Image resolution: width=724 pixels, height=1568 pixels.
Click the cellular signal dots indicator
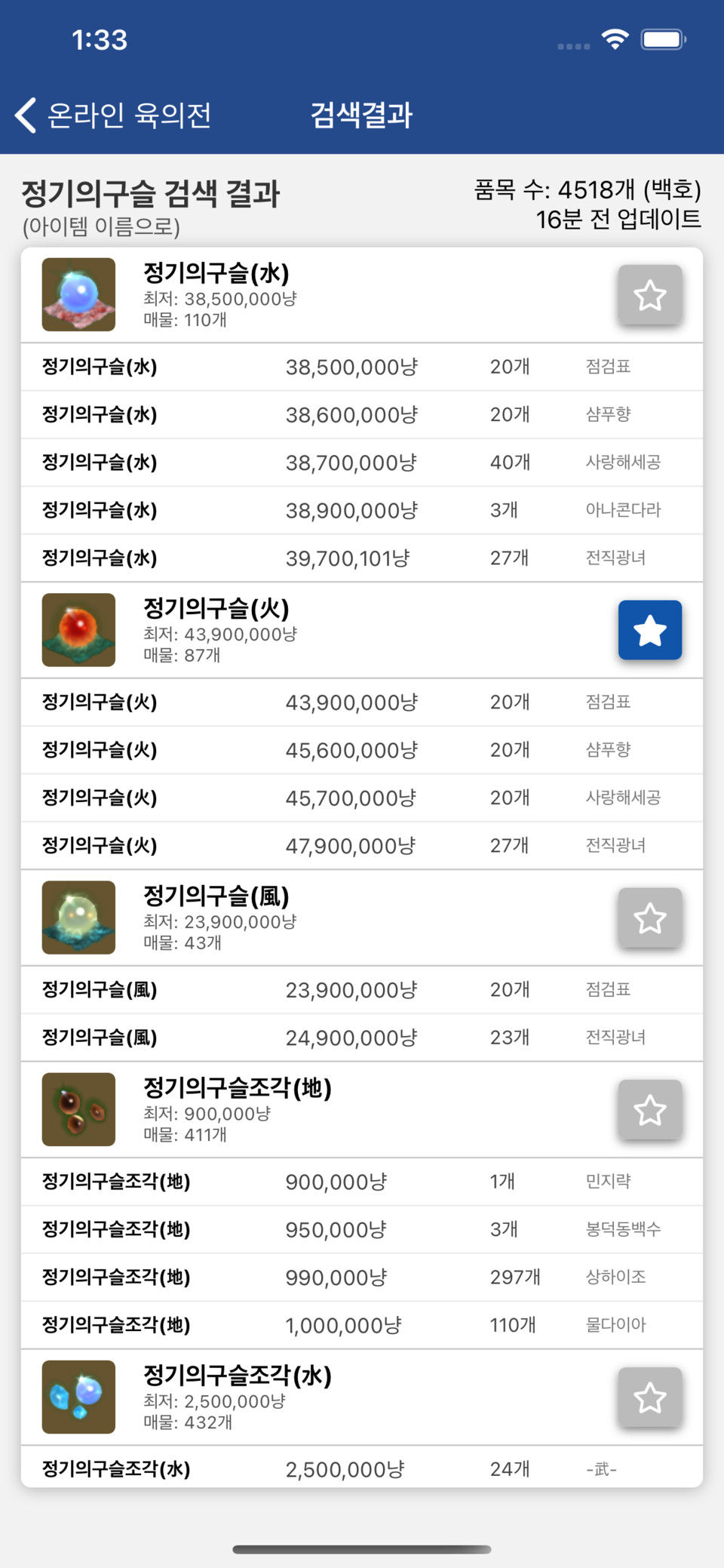pyautogui.click(x=574, y=44)
